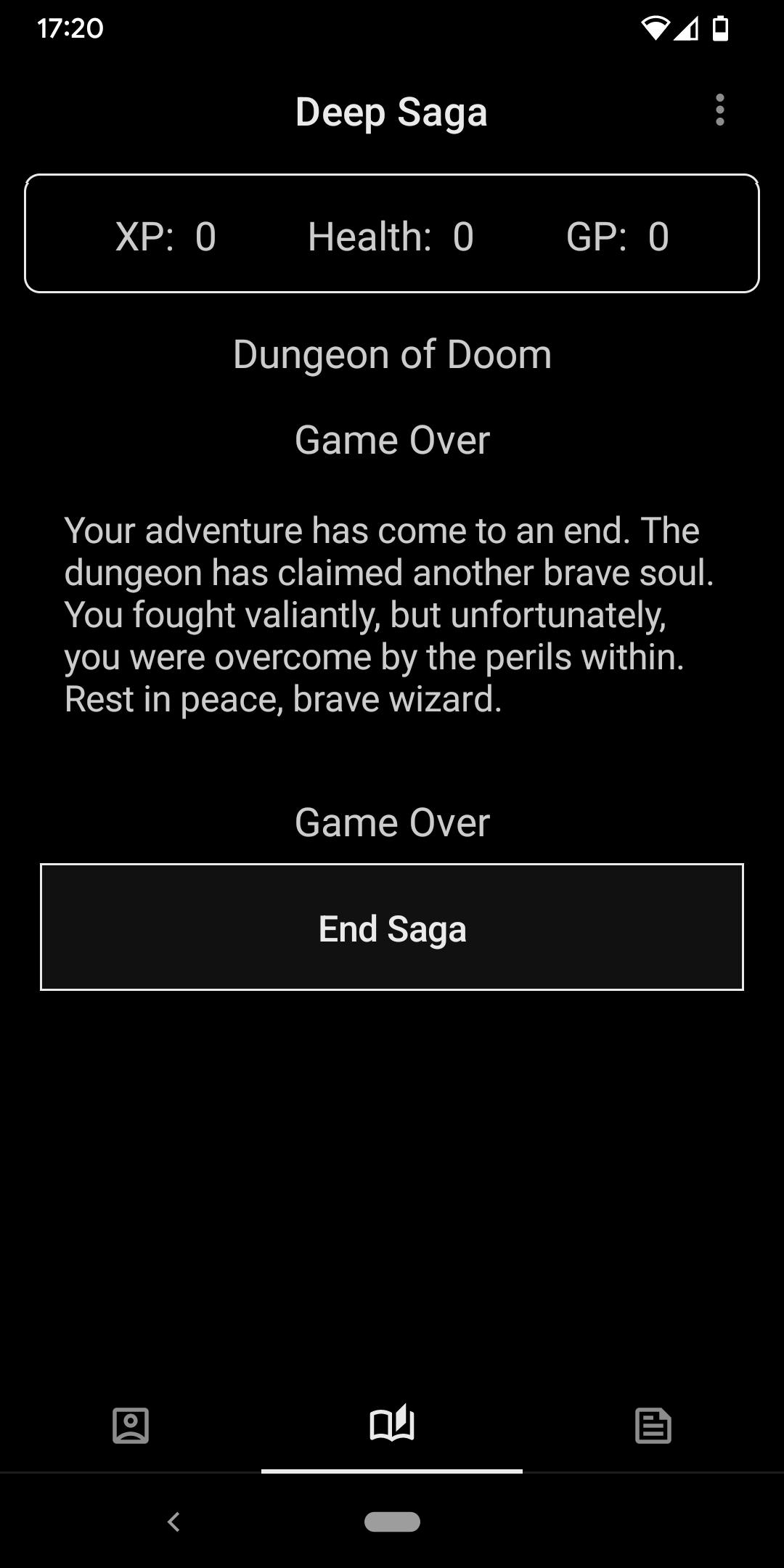The image size is (784, 1568).
Task: Tap the home pill in navigation bar
Action: tap(392, 1522)
